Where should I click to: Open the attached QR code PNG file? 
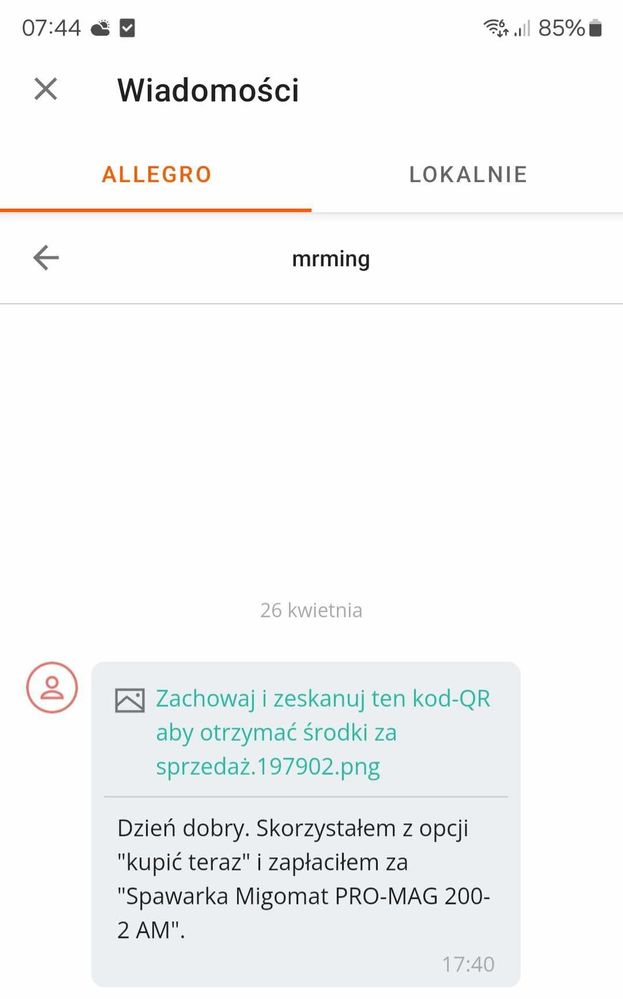(322, 732)
